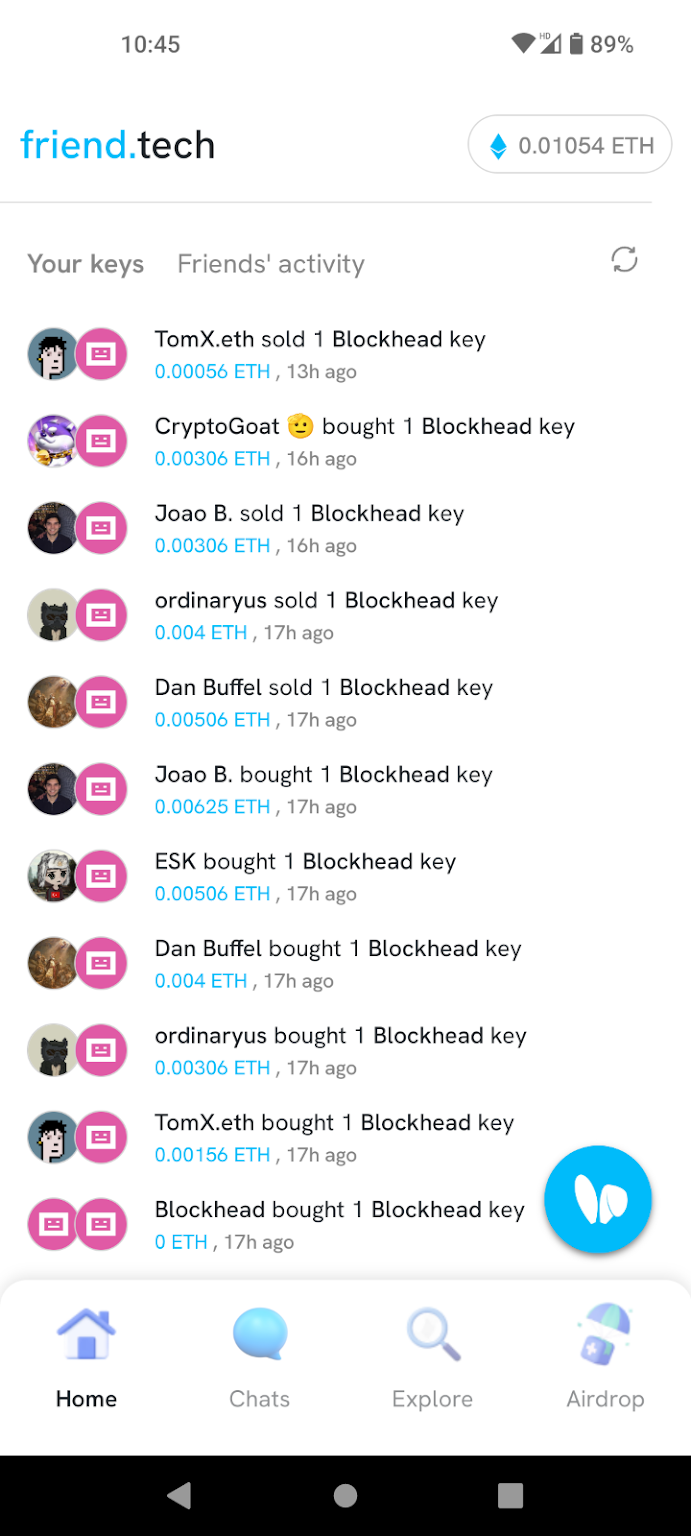Open Joao B. sold 1 Blockhead key entry
The height and width of the screenshot is (1536, 691).
pyautogui.click(x=309, y=528)
